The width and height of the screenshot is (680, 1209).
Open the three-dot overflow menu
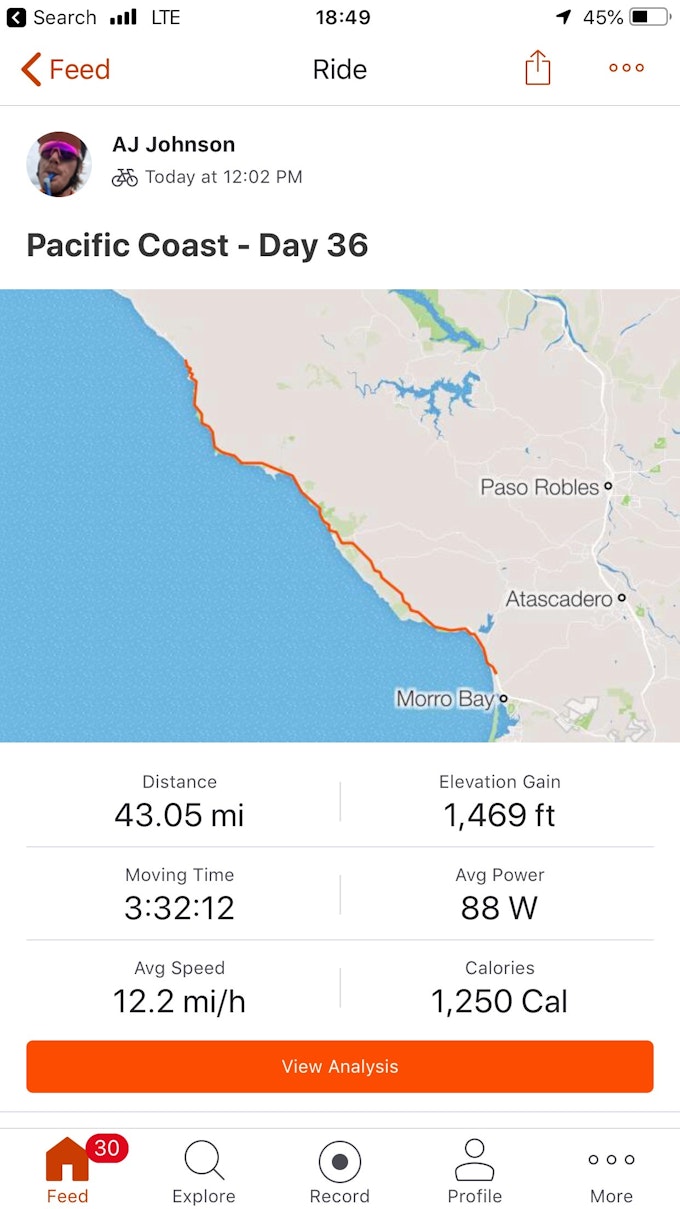pyautogui.click(x=626, y=69)
